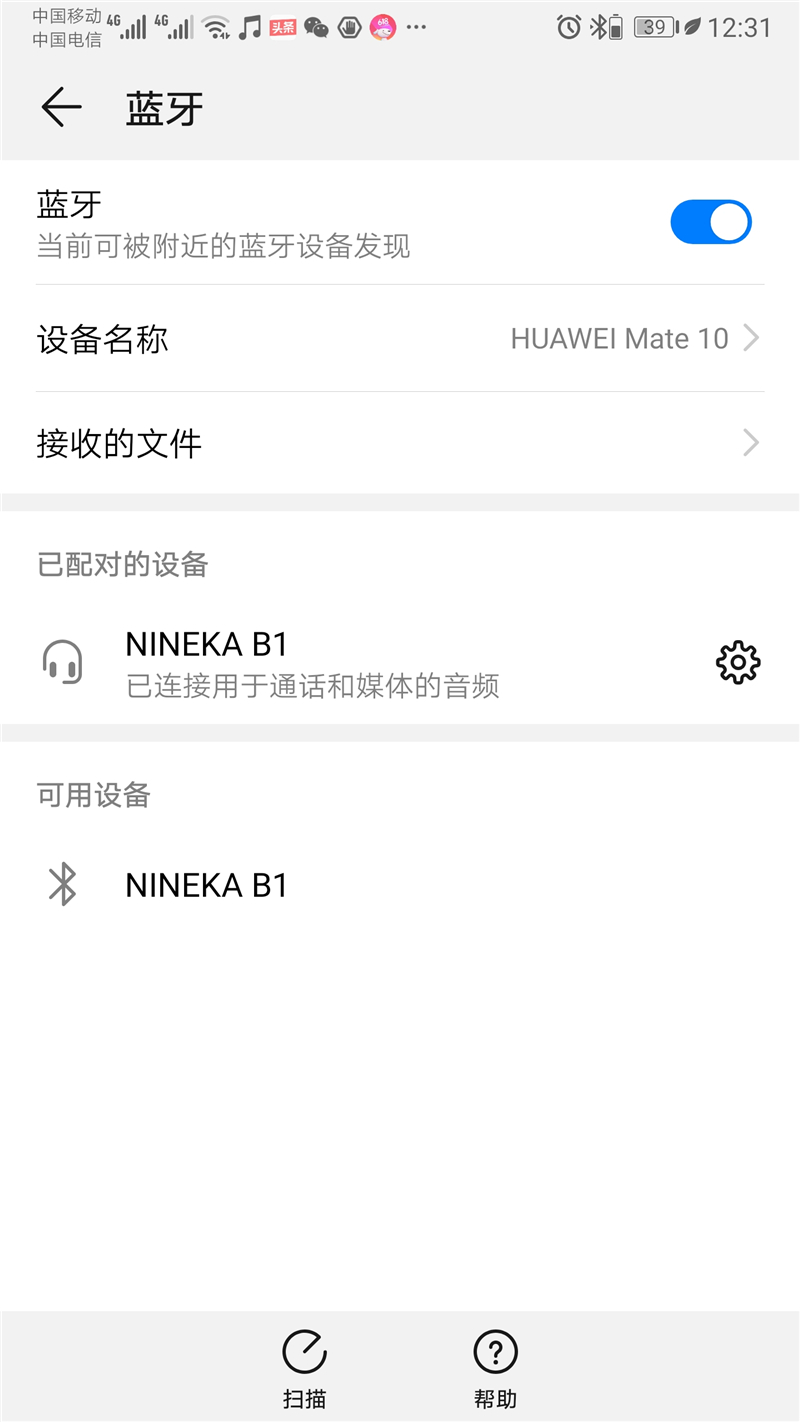Tap the 已配对的设备 section header
The image size is (800, 1422).
point(121,565)
